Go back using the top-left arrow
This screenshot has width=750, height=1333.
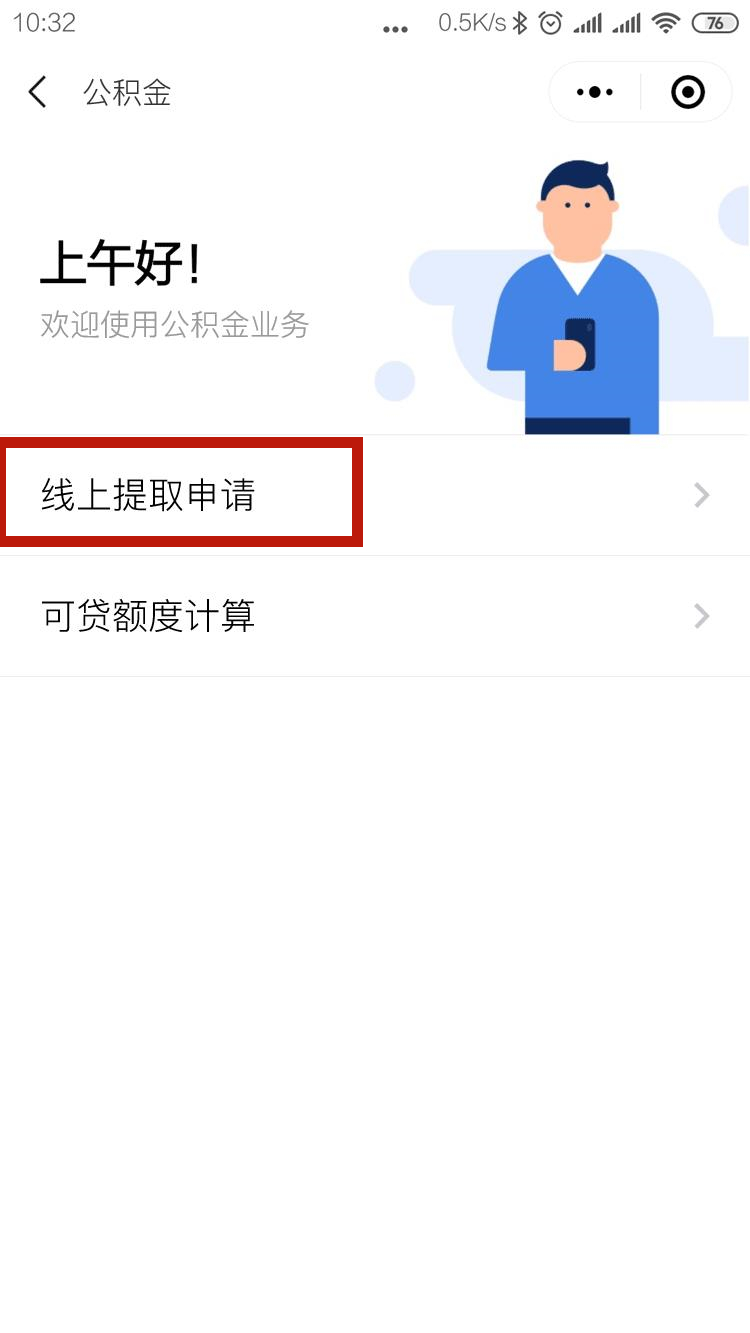tap(37, 93)
